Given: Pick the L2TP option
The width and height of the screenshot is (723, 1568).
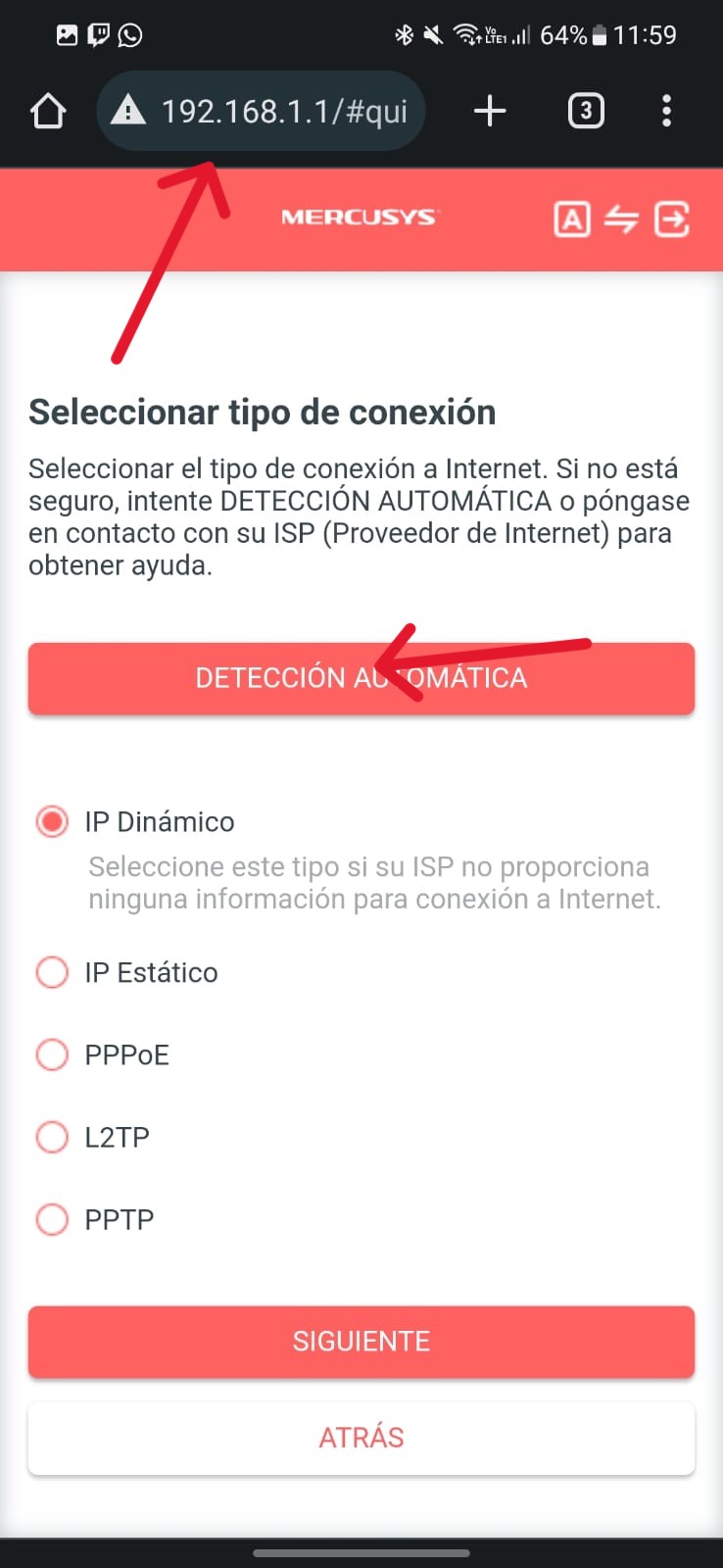Looking at the screenshot, I should 53,1137.
